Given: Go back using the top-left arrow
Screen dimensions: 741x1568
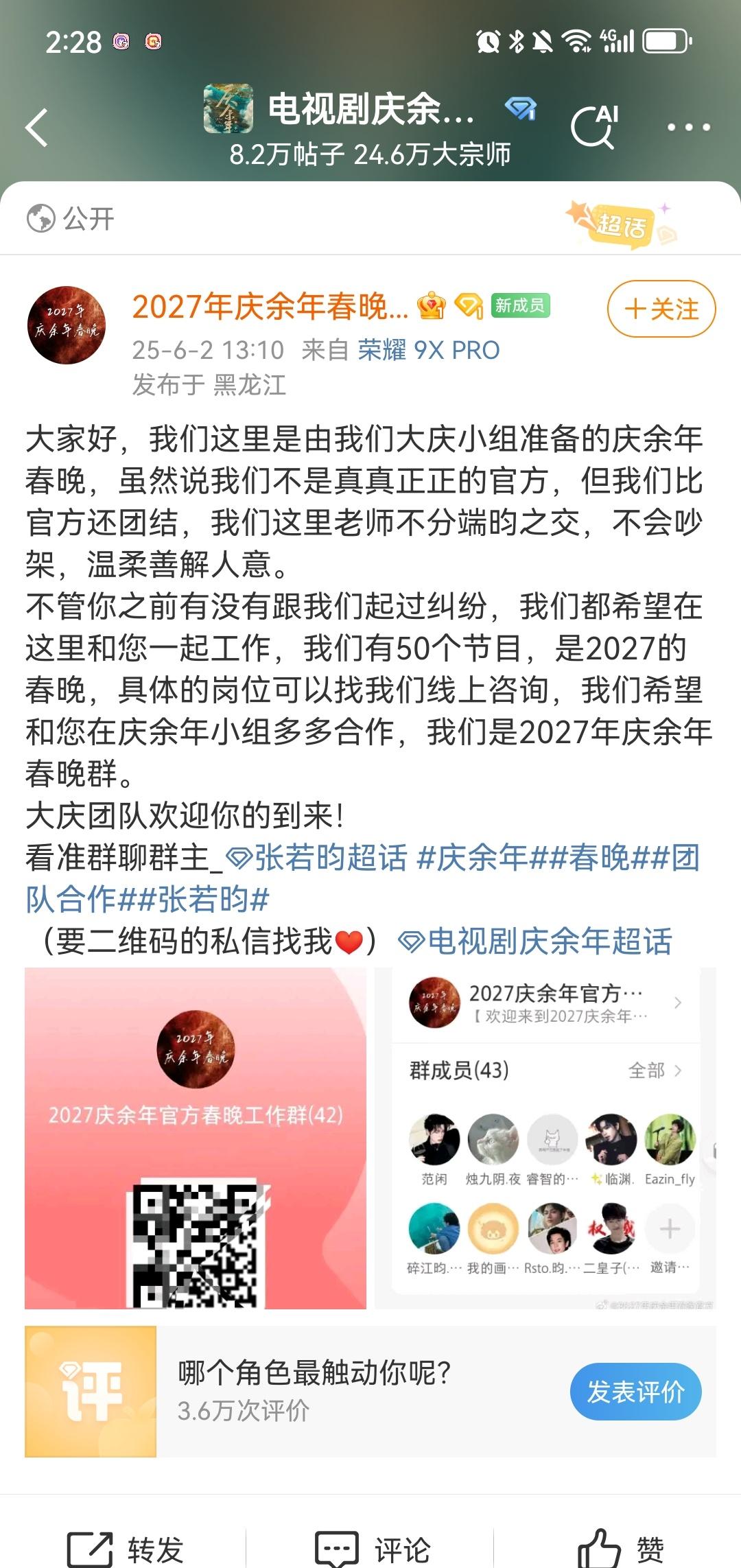Looking at the screenshot, I should pyautogui.click(x=37, y=128).
